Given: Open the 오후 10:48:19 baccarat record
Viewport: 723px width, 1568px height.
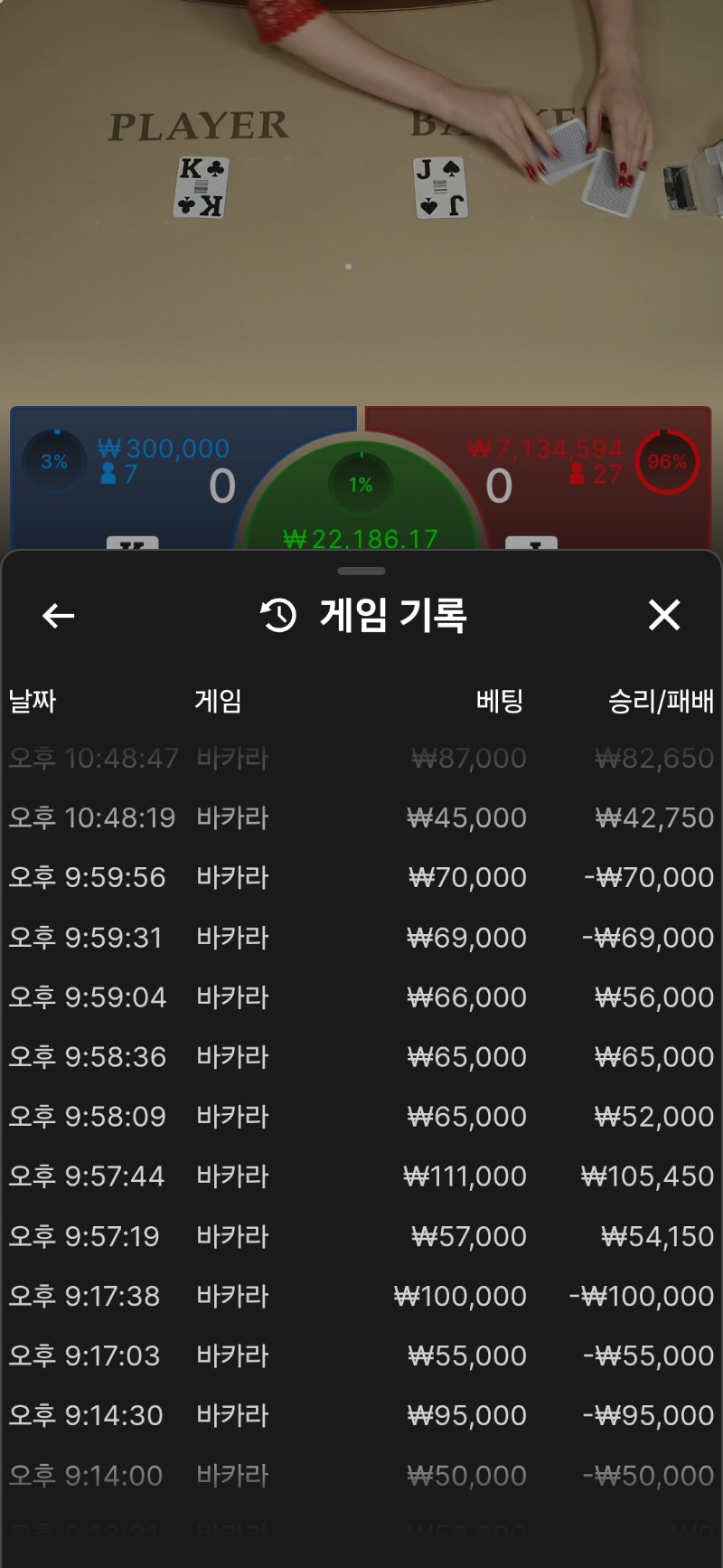Looking at the screenshot, I should 361,817.
